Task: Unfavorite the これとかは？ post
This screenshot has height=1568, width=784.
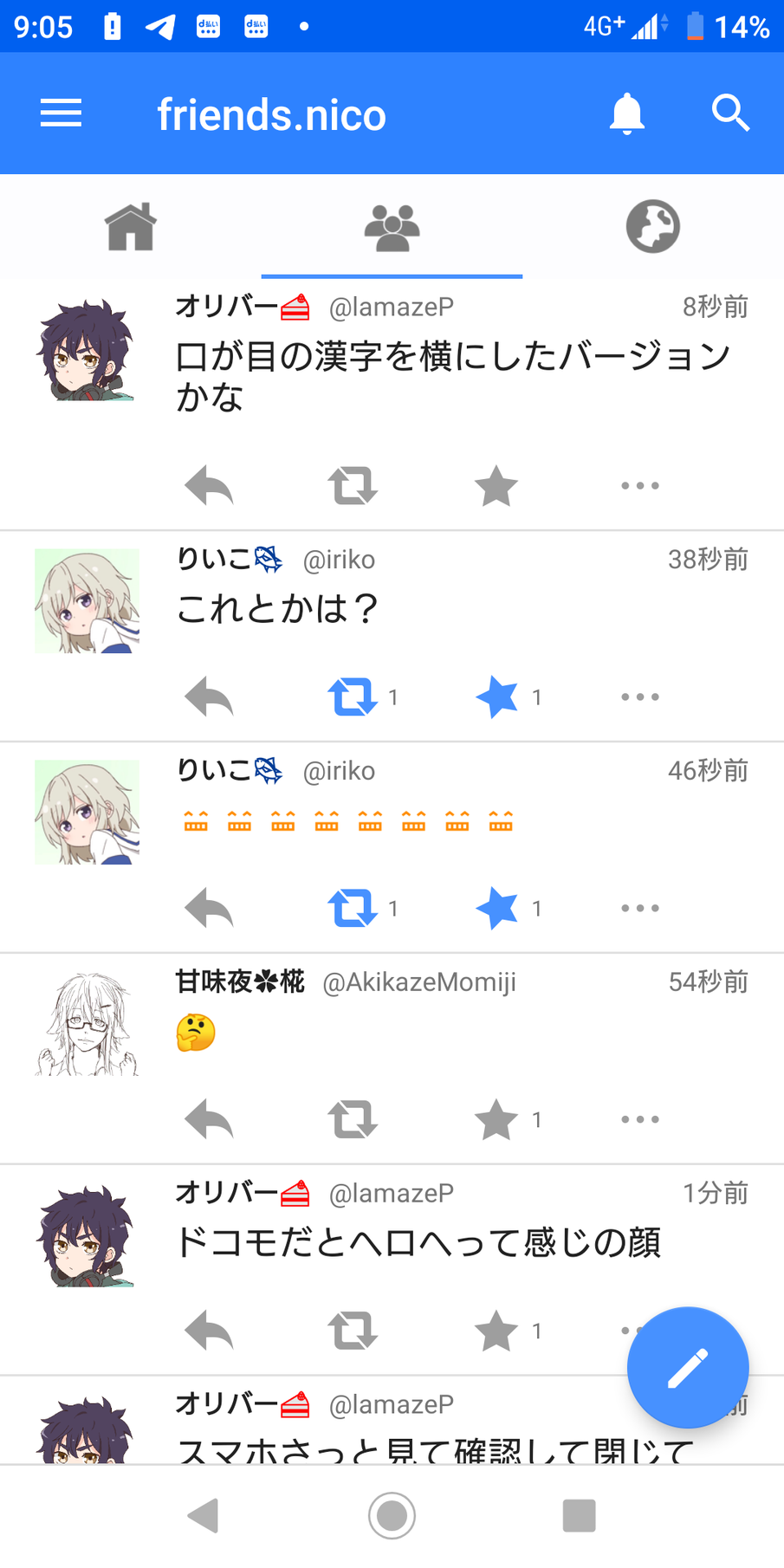Action: pyautogui.click(x=496, y=697)
